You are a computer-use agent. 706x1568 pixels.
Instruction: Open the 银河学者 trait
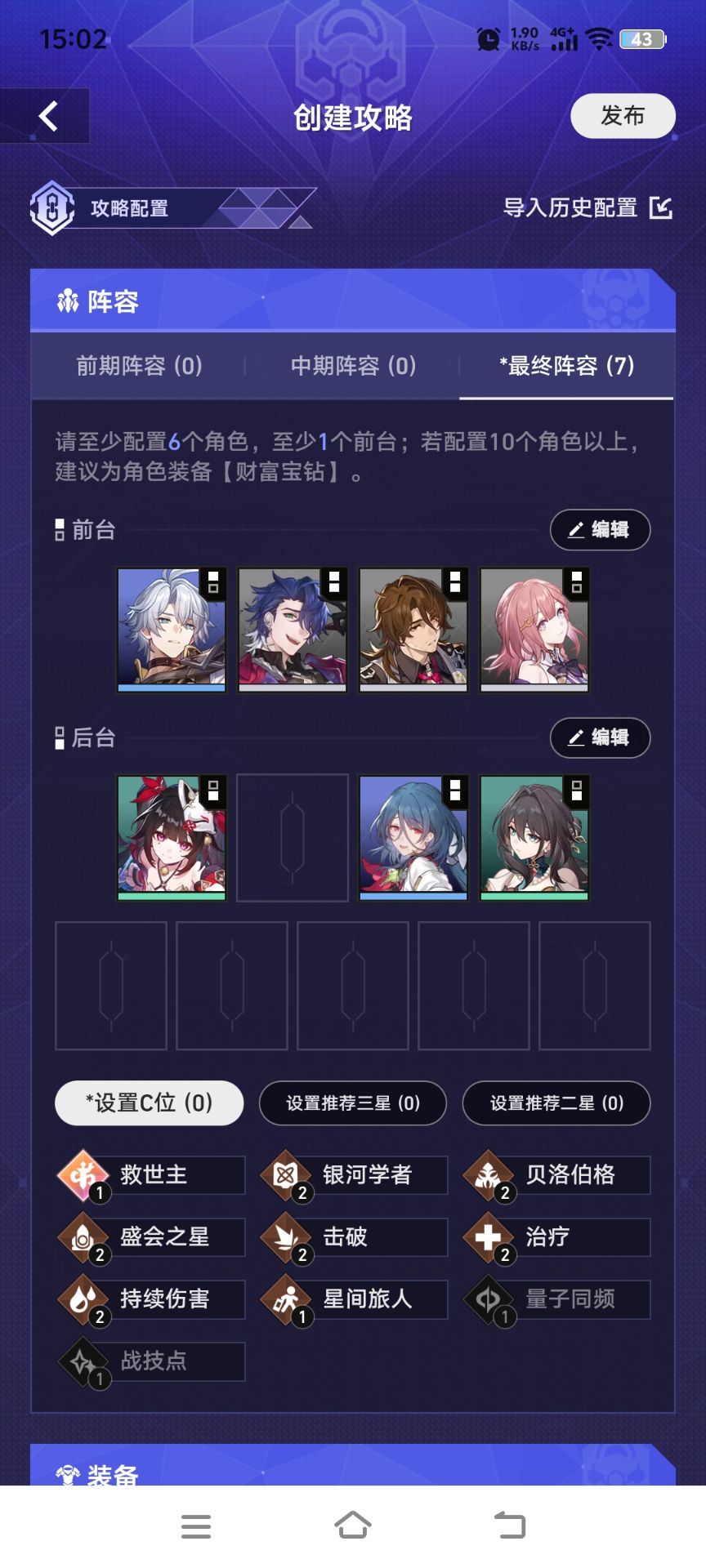355,1175
